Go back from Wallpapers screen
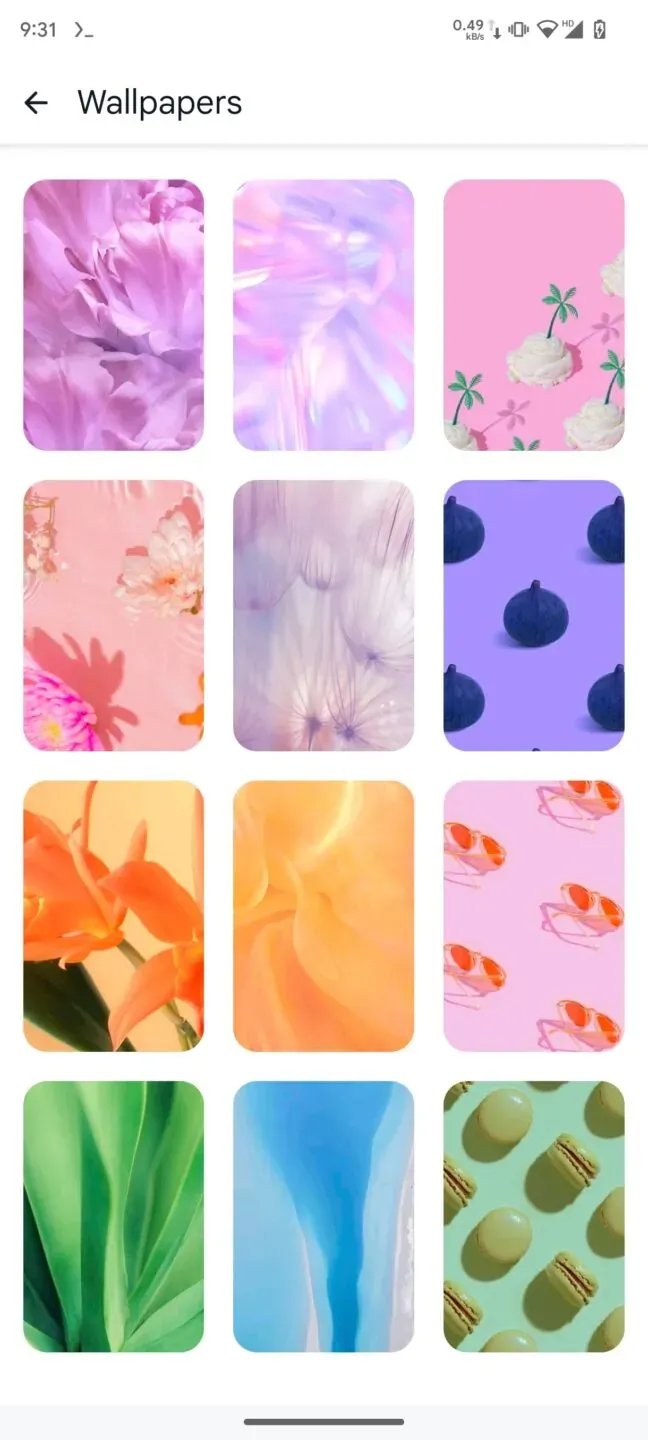The image size is (648, 1440). coord(36,102)
